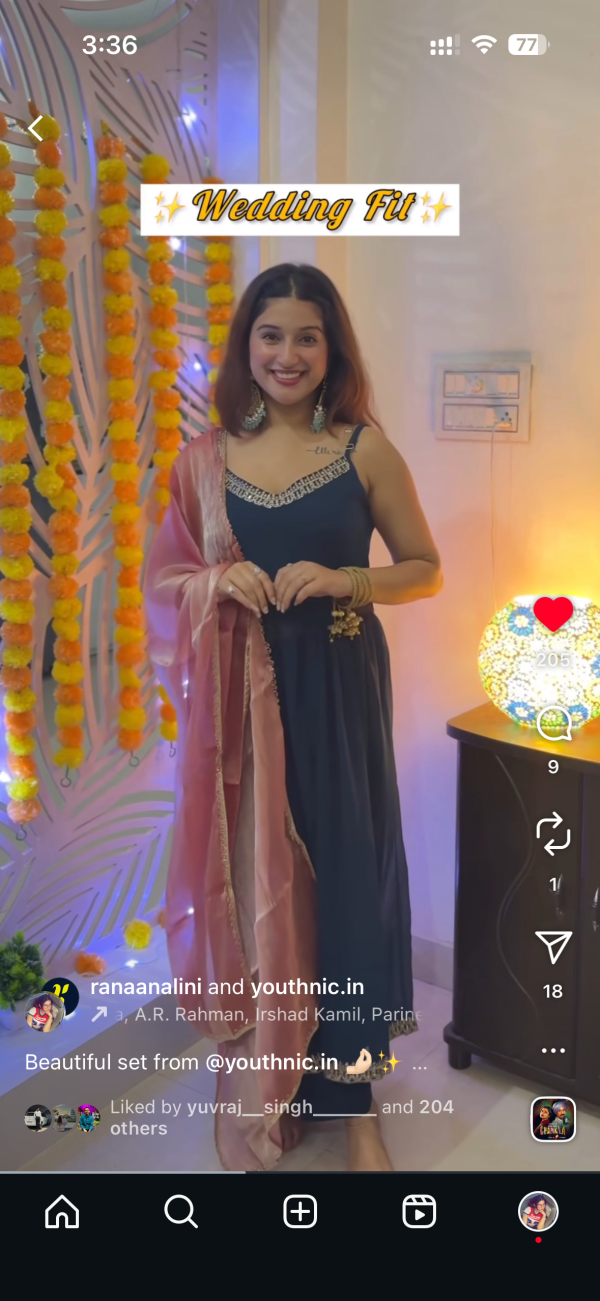
Task: Expand the caption with the ellipsis
Action: pyautogui.click(x=419, y=1063)
